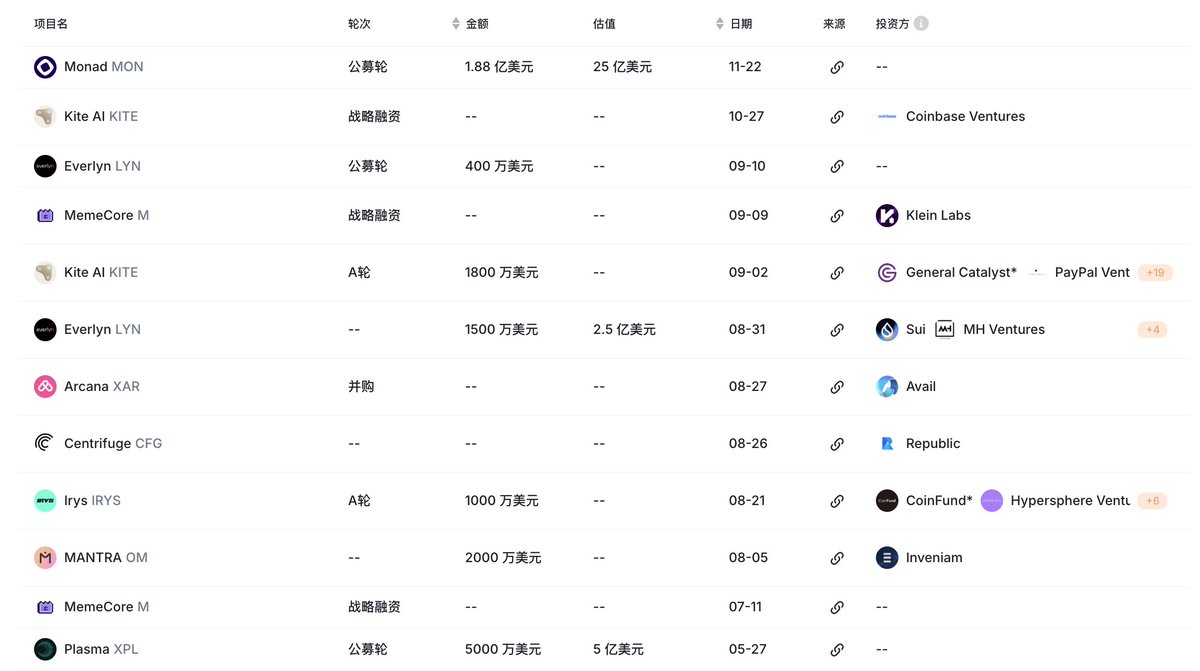The image size is (1200, 671).
Task: View investor Avail
Action: coord(920,386)
